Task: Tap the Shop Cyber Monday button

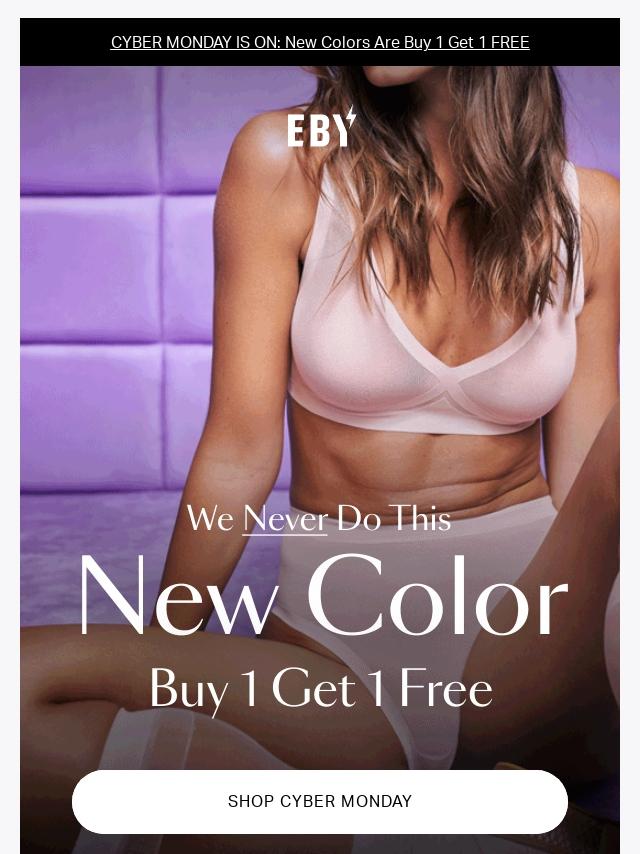Action: pyautogui.click(x=320, y=801)
